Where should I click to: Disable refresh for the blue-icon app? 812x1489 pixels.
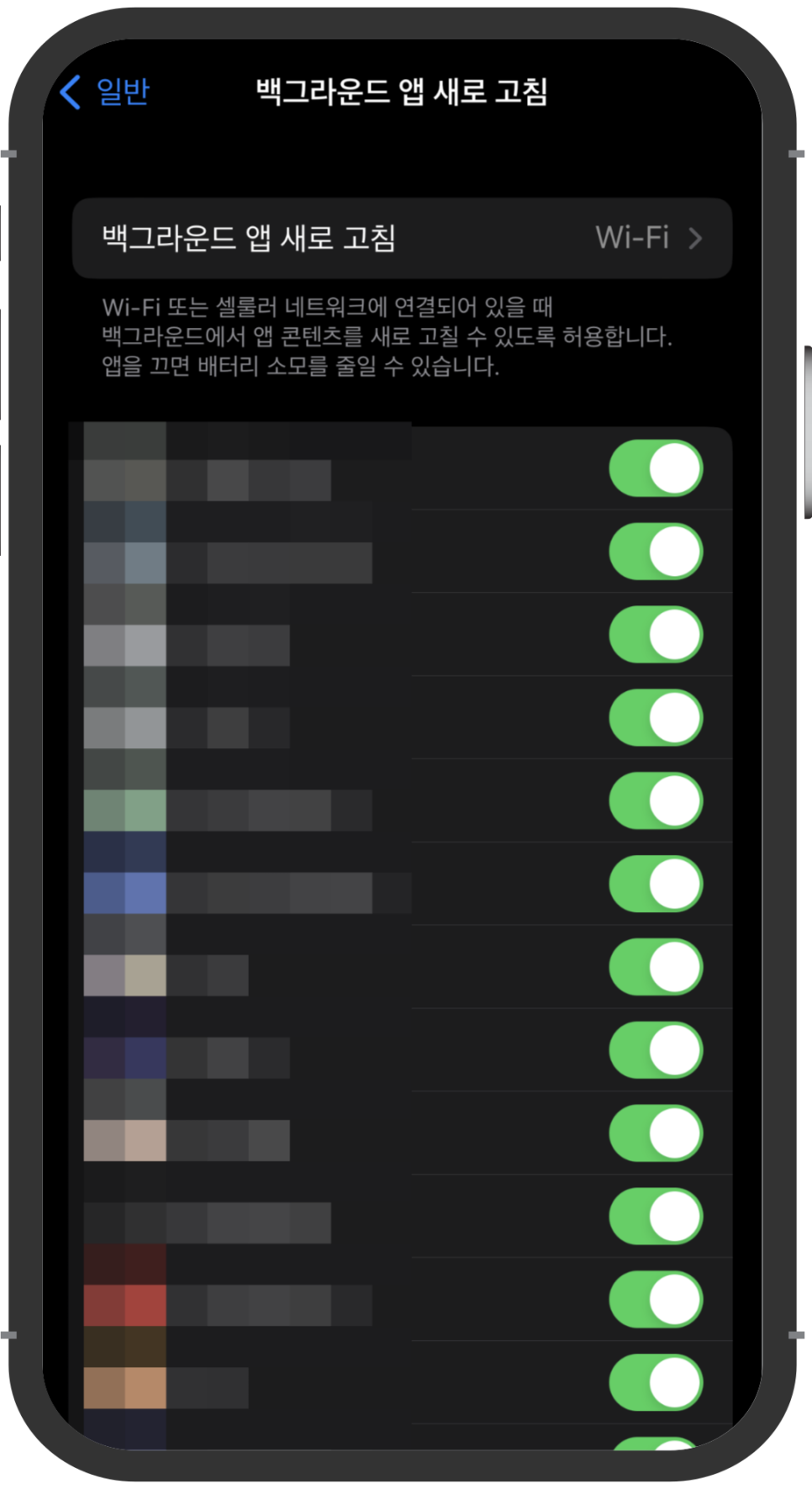pyautogui.click(x=656, y=884)
